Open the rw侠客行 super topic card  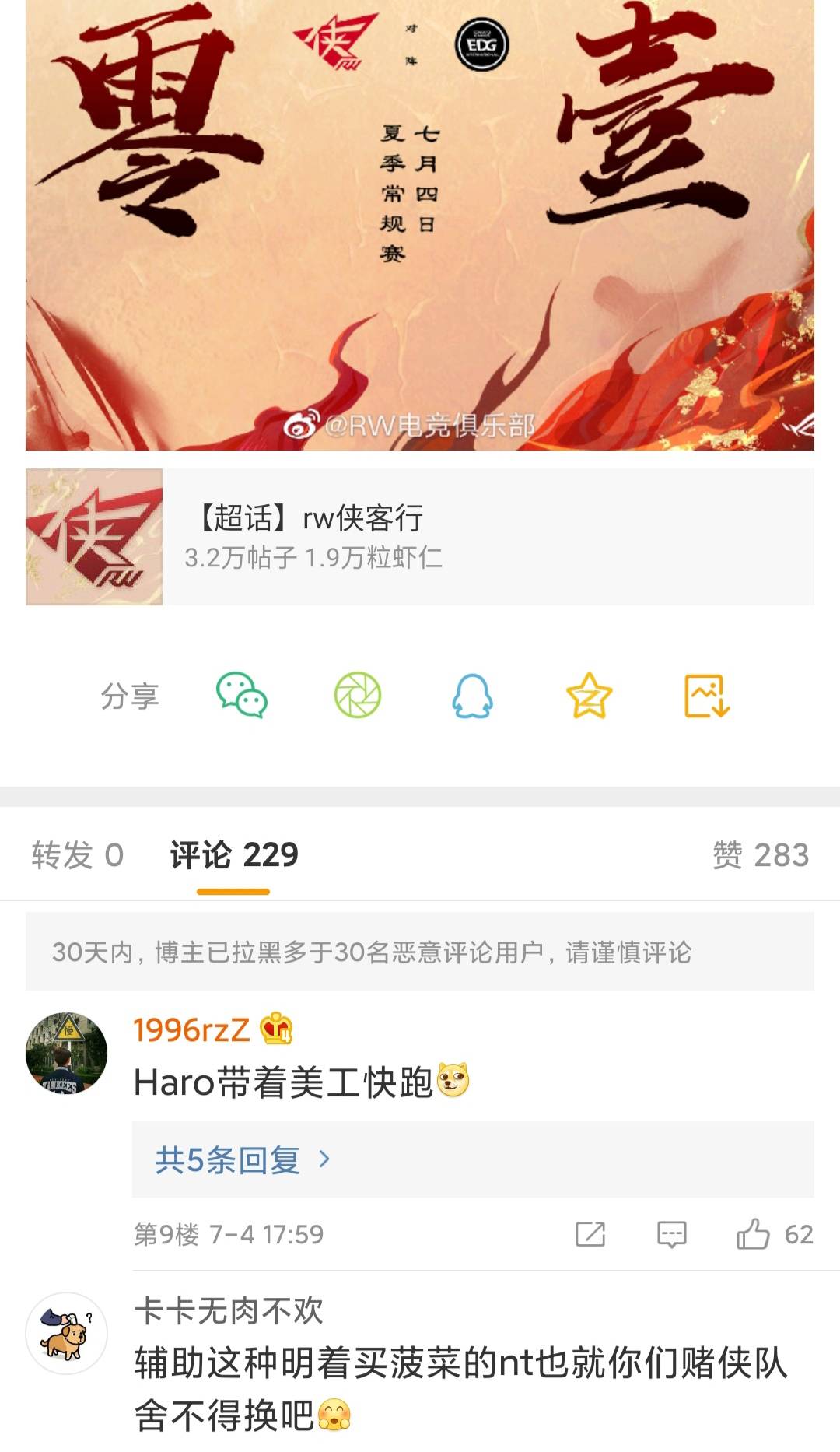(x=420, y=537)
